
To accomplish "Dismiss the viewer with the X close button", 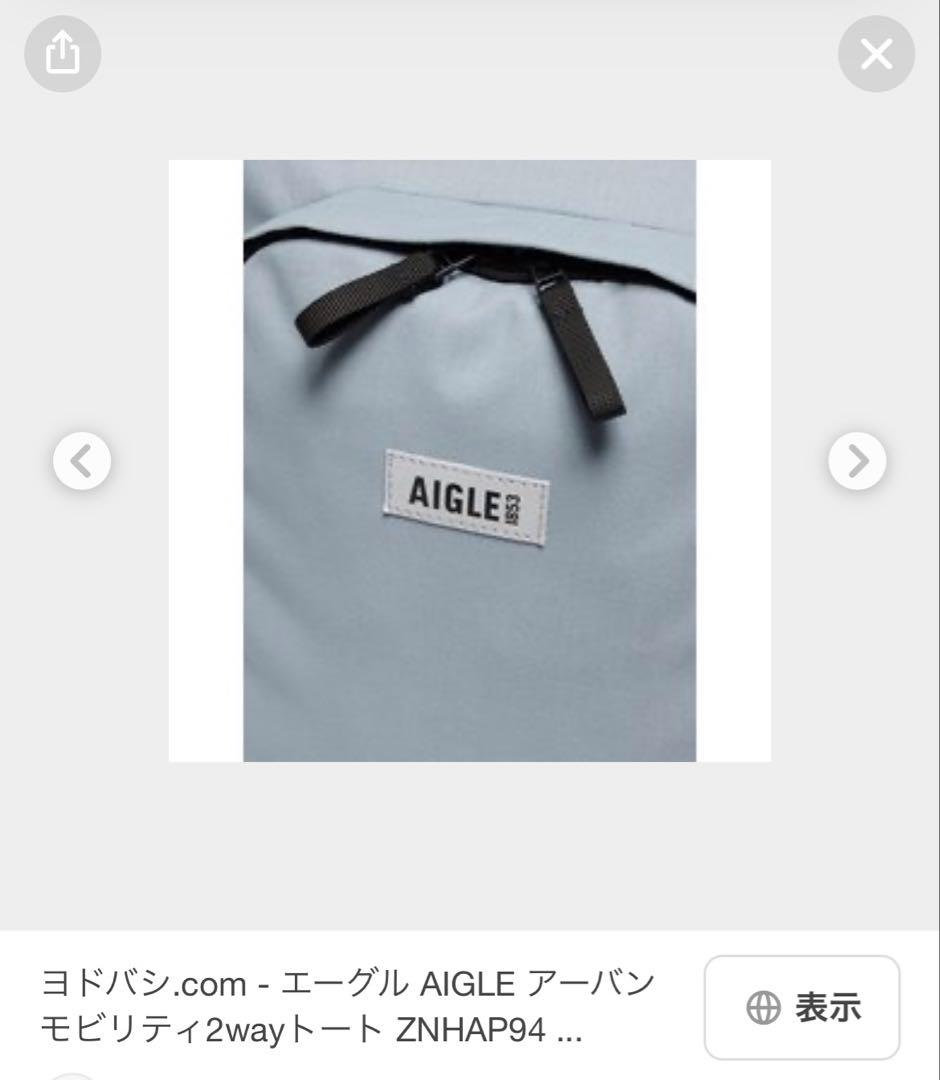I will pos(876,54).
